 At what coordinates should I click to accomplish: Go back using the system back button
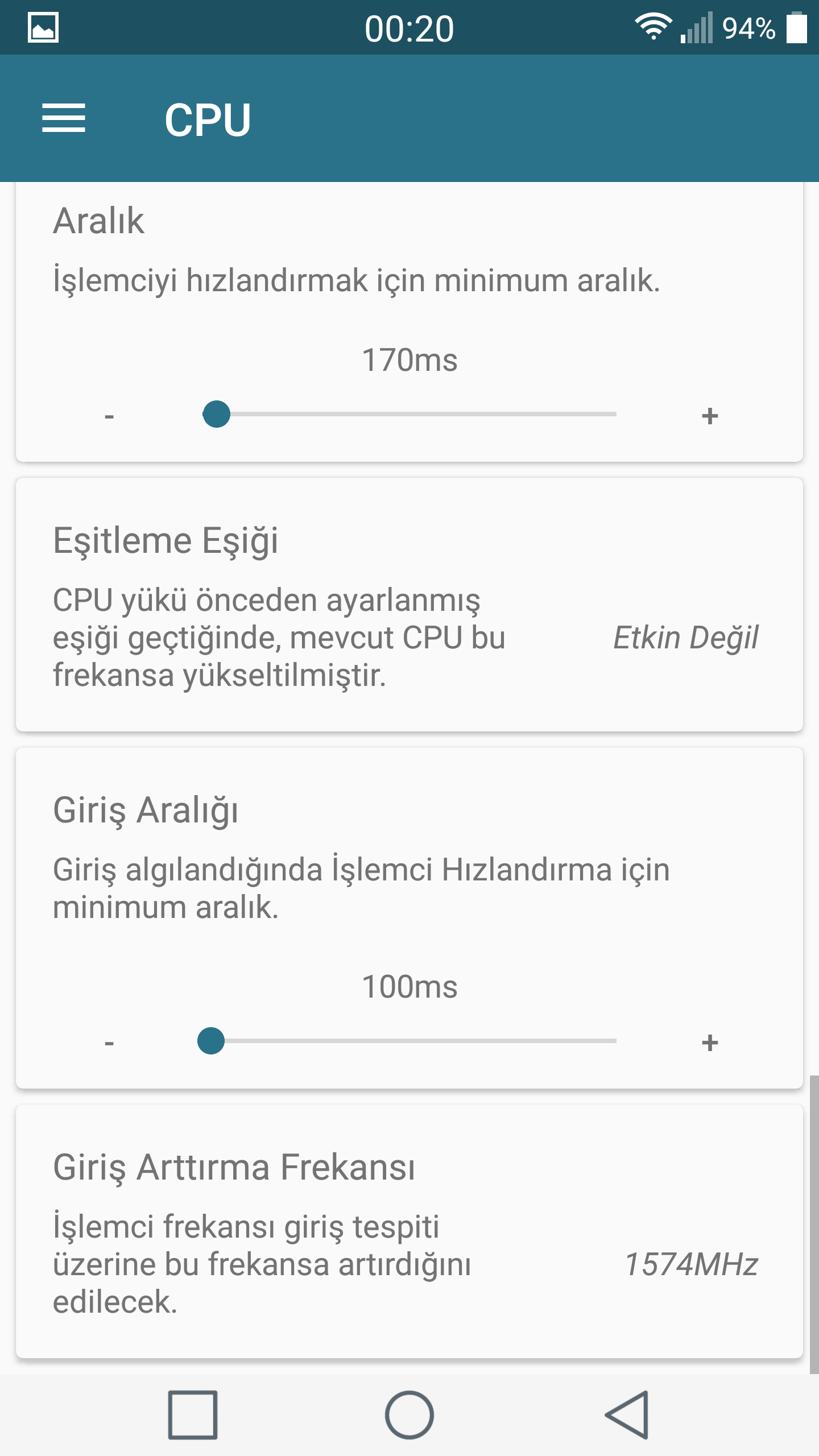pyautogui.click(x=627, y=1414)
